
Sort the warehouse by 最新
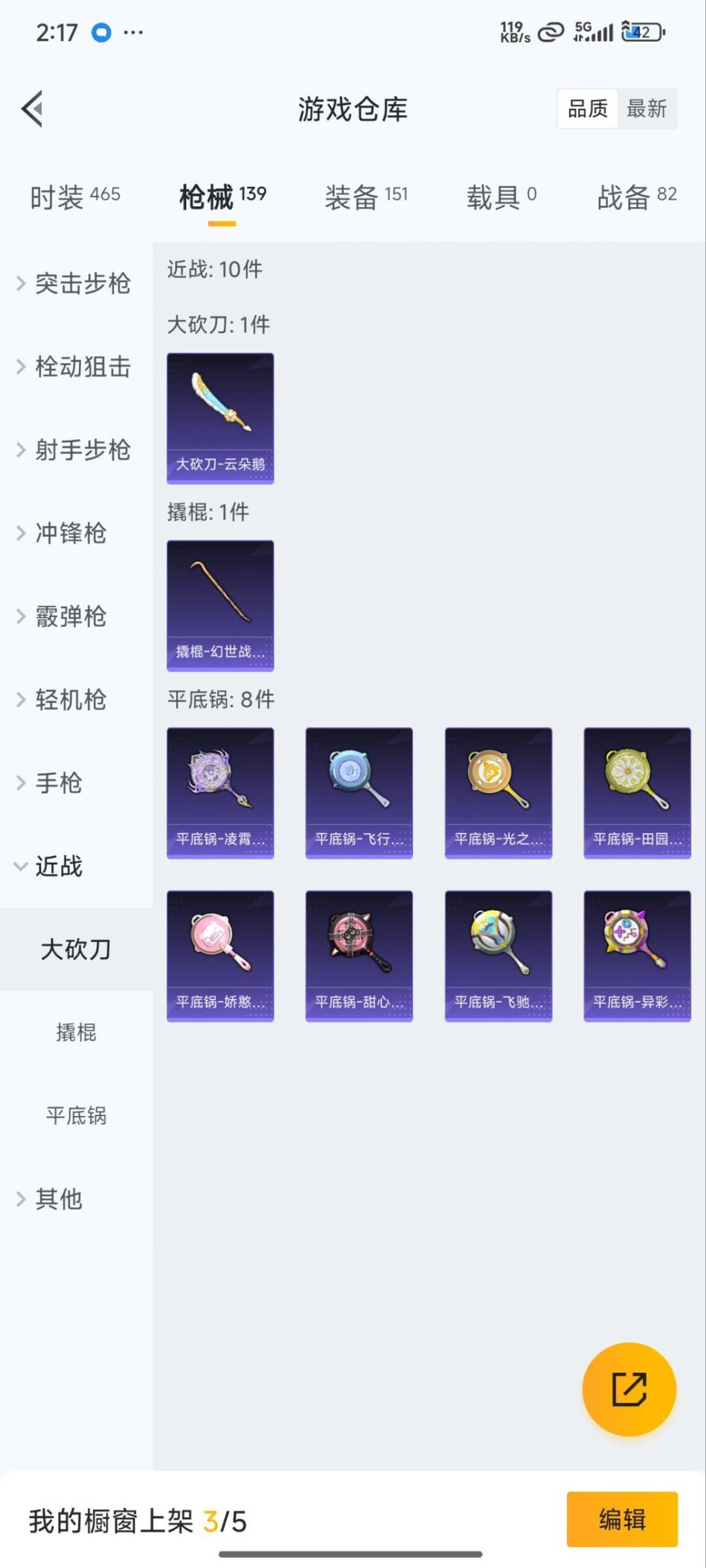tap(647, 108)
